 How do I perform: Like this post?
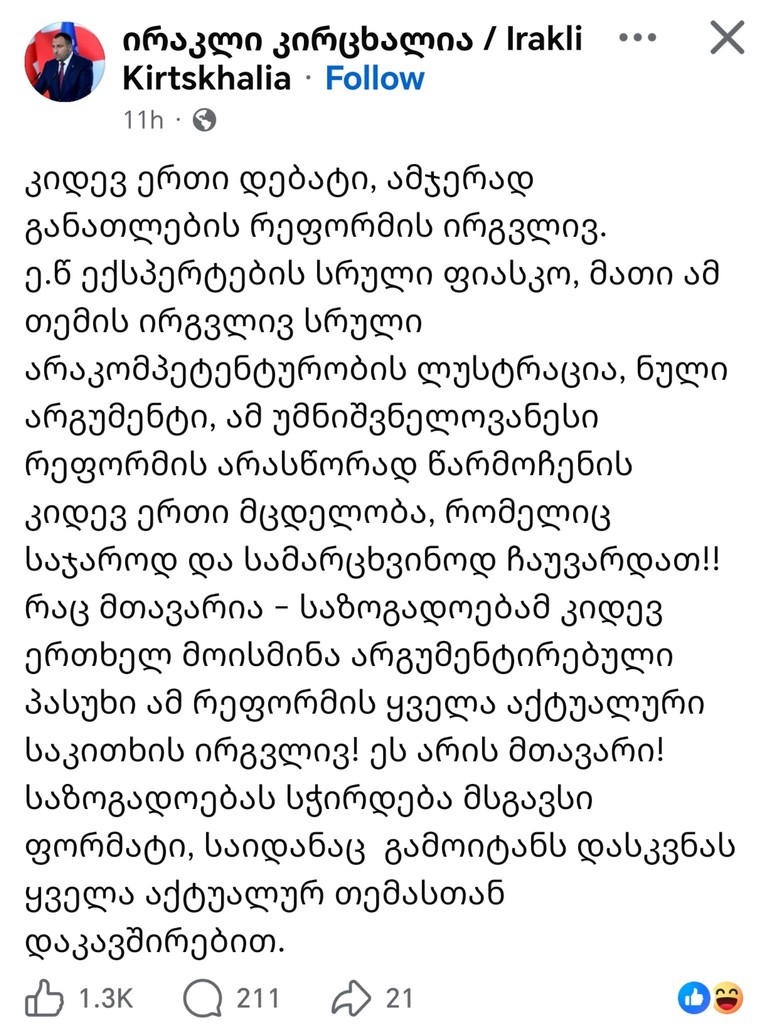coord(46,997)
